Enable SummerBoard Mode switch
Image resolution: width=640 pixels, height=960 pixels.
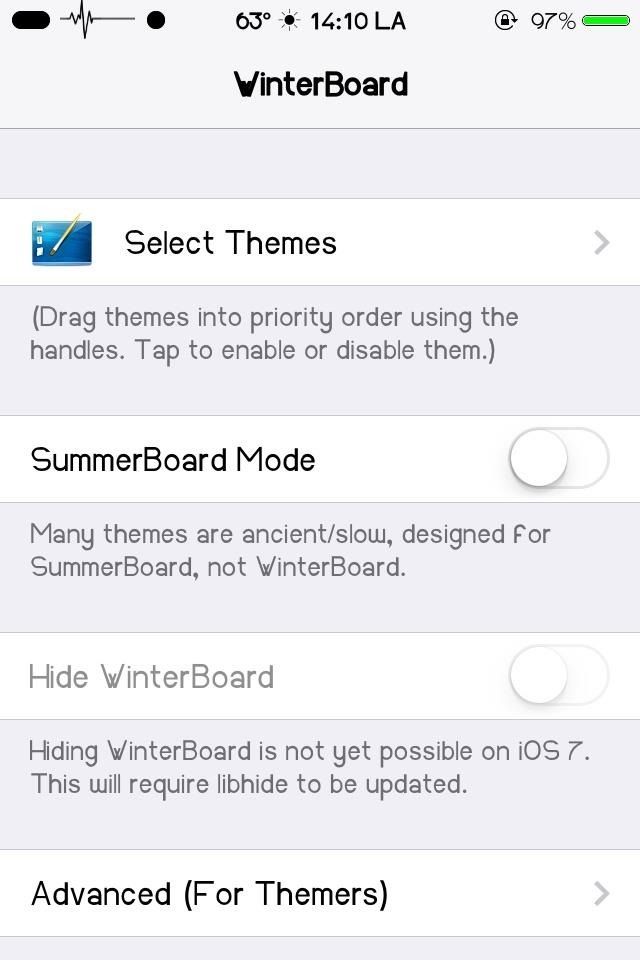point(558,459)
